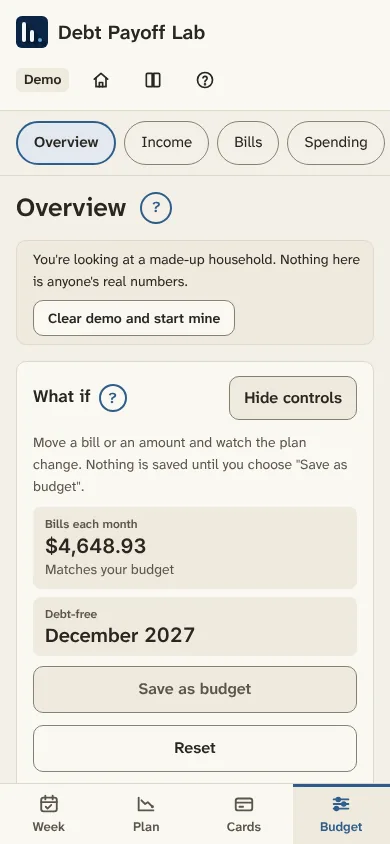Tap the Demo badge
390x844 pixels.
point(42,80)
